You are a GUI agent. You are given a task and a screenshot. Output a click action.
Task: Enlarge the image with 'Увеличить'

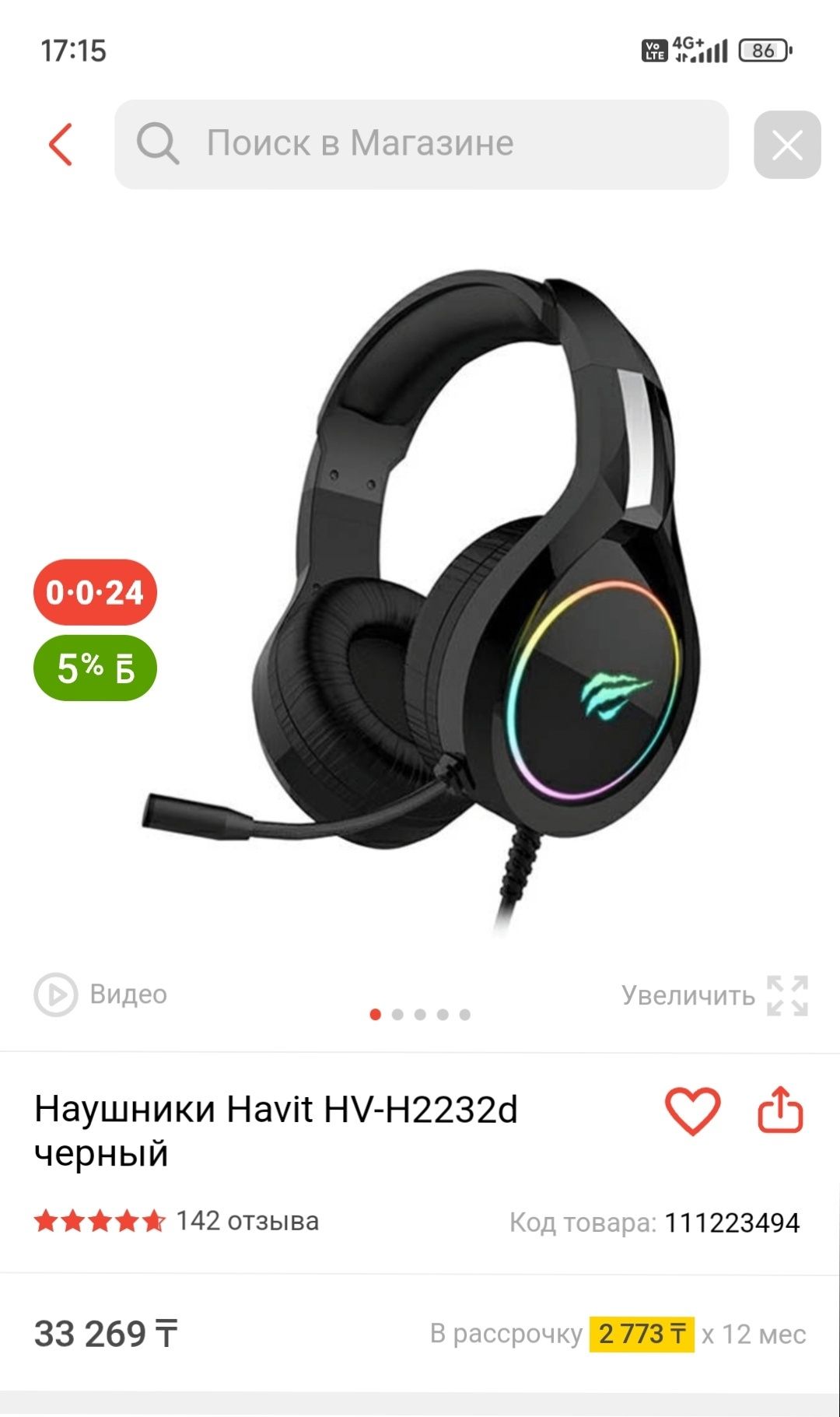[x=715, y=995]
